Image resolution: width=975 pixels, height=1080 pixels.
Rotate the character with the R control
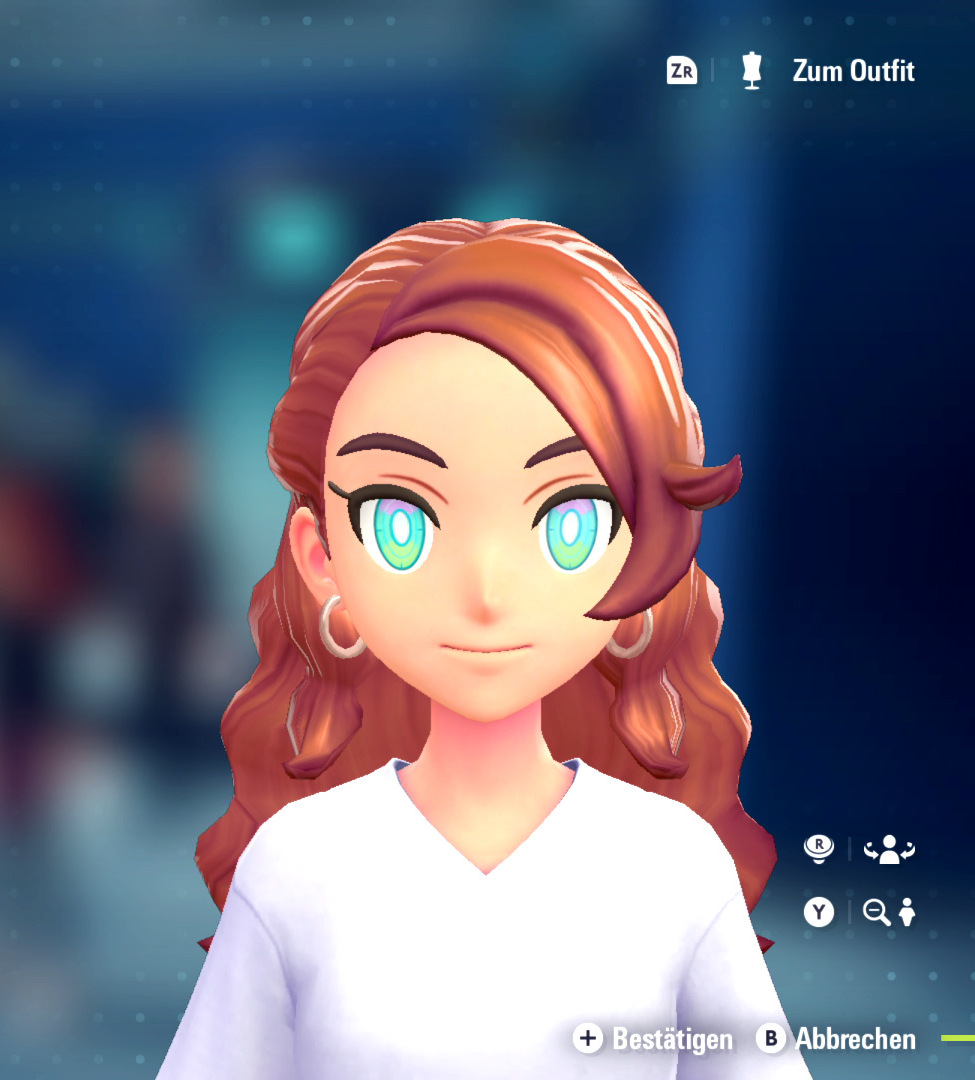(861, 850)
